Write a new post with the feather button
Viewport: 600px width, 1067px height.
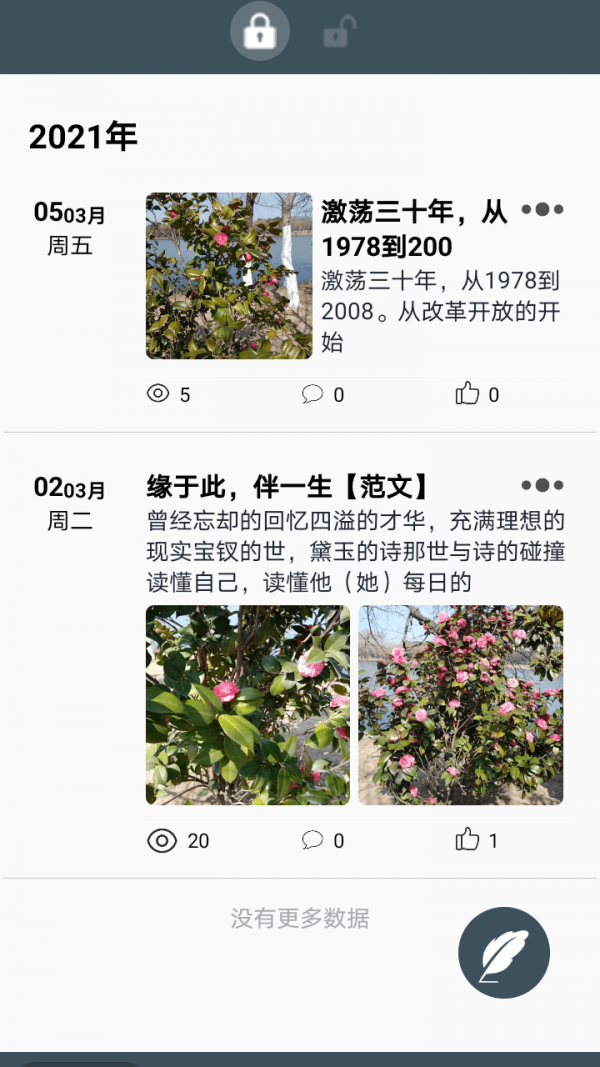[504, 952]
